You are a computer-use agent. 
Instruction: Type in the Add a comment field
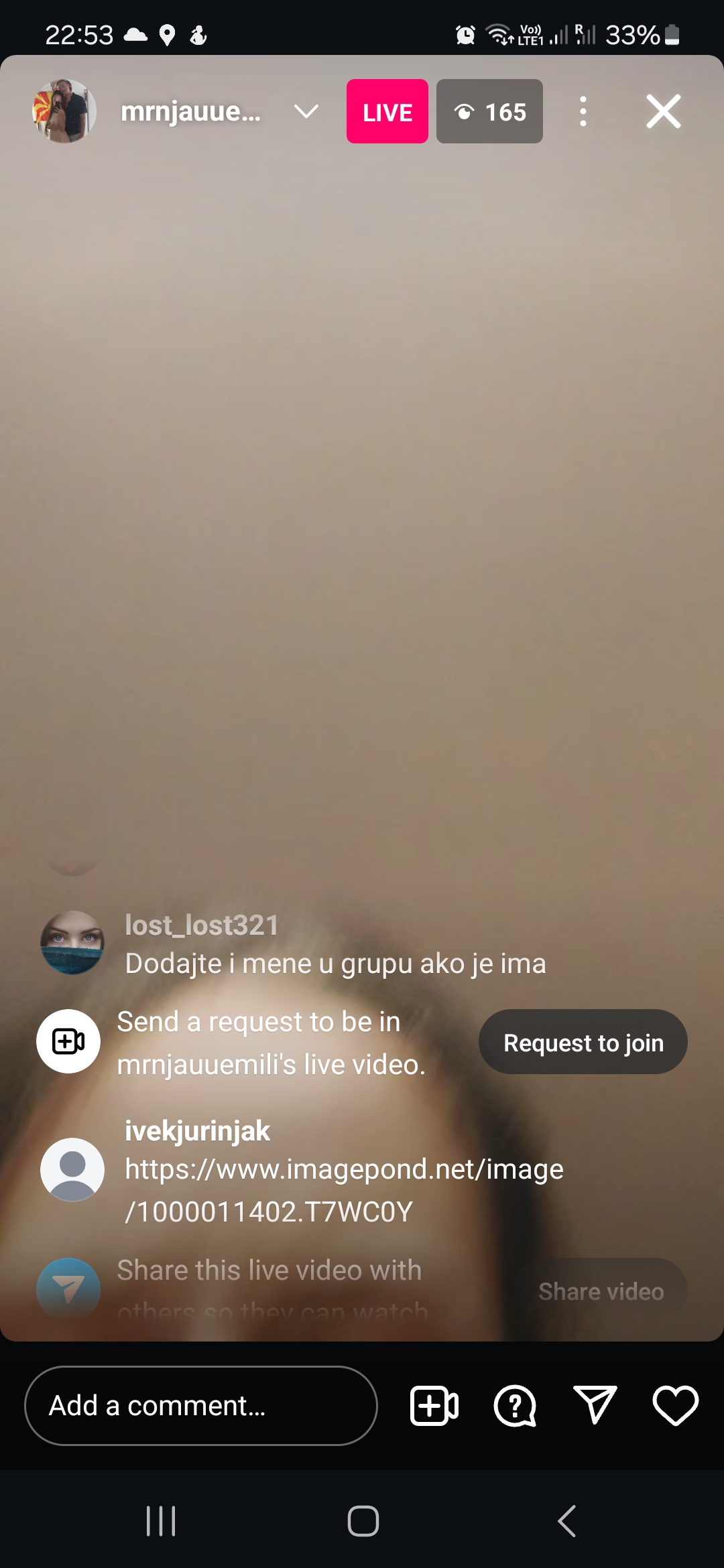coord(201,1406)
